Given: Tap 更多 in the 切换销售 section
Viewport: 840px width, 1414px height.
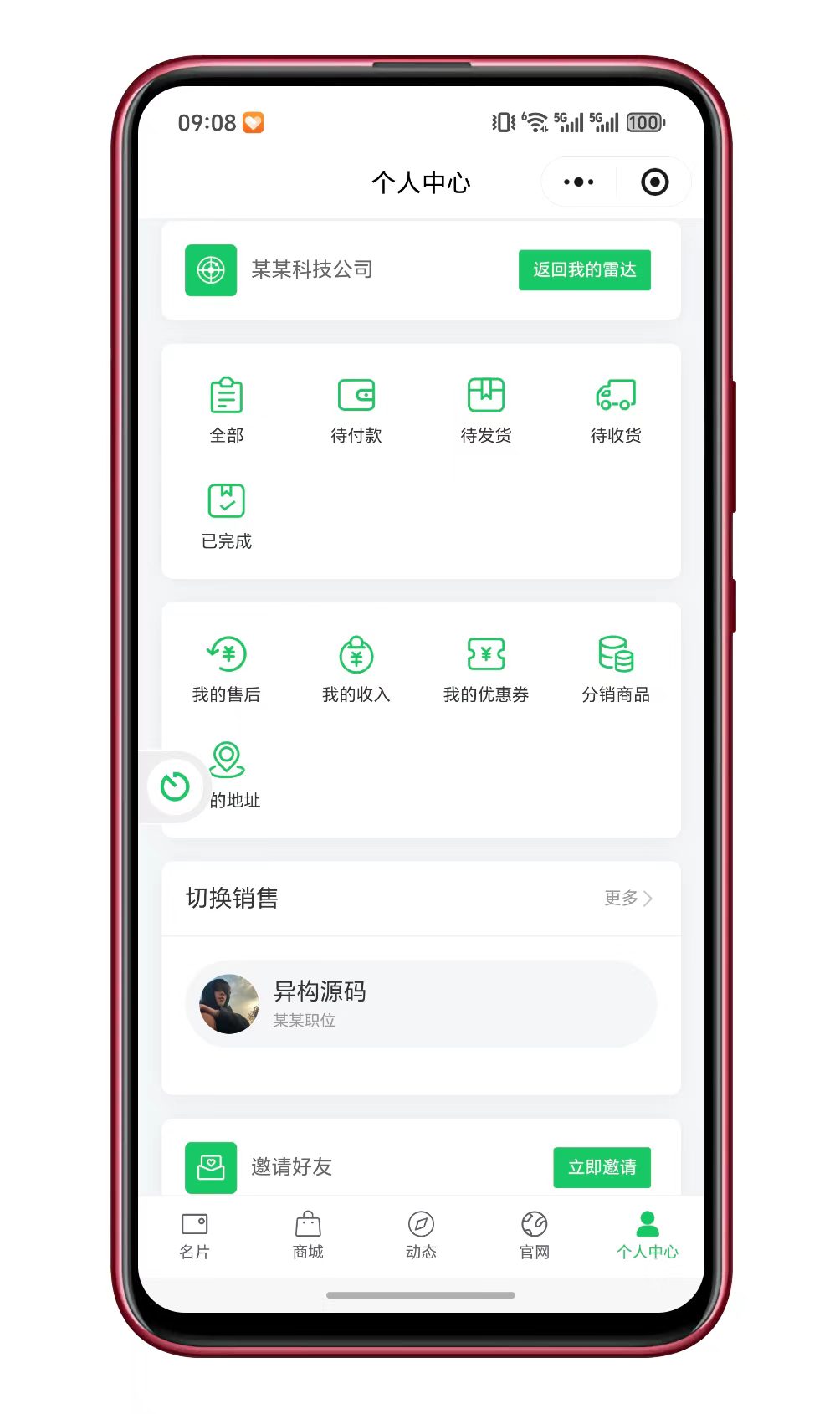Looking at the screenshot, I should click(x=627, y=898).
